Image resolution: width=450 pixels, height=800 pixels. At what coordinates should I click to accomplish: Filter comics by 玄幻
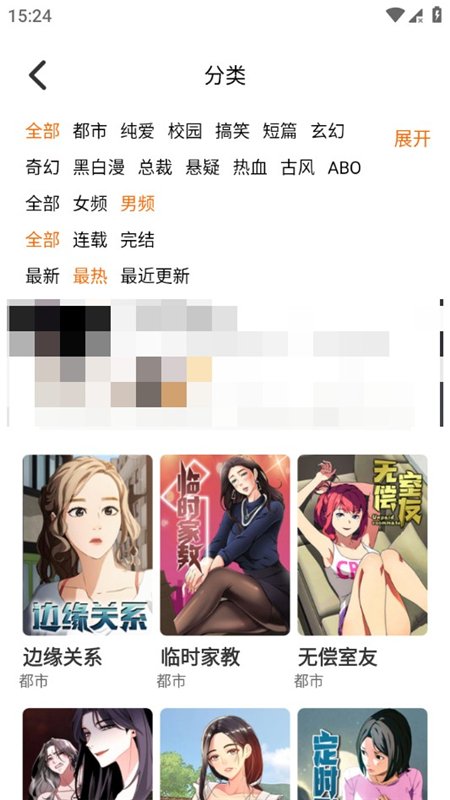pos(328,131)
